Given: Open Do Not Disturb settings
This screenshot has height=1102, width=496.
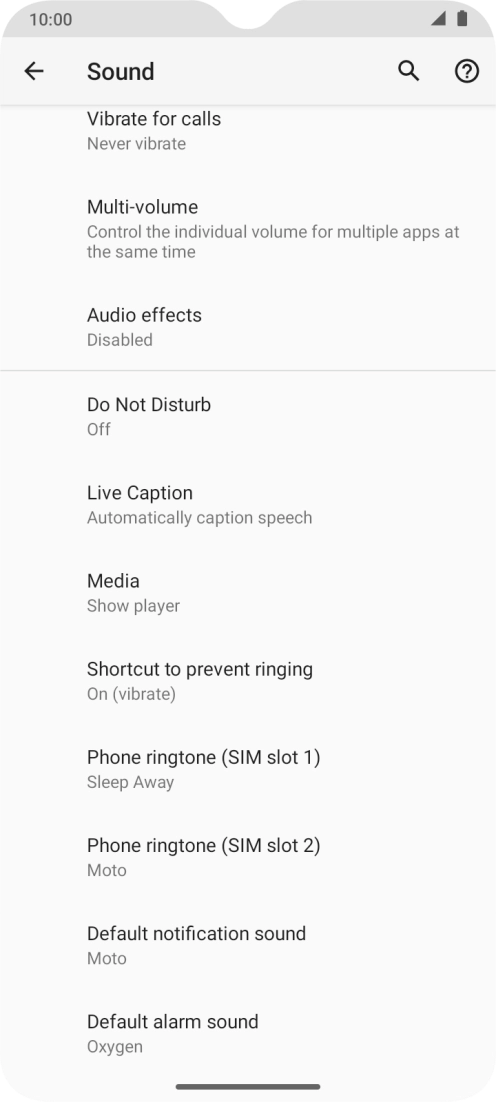Looking at the screenshot, I should [x=248, y=416].
